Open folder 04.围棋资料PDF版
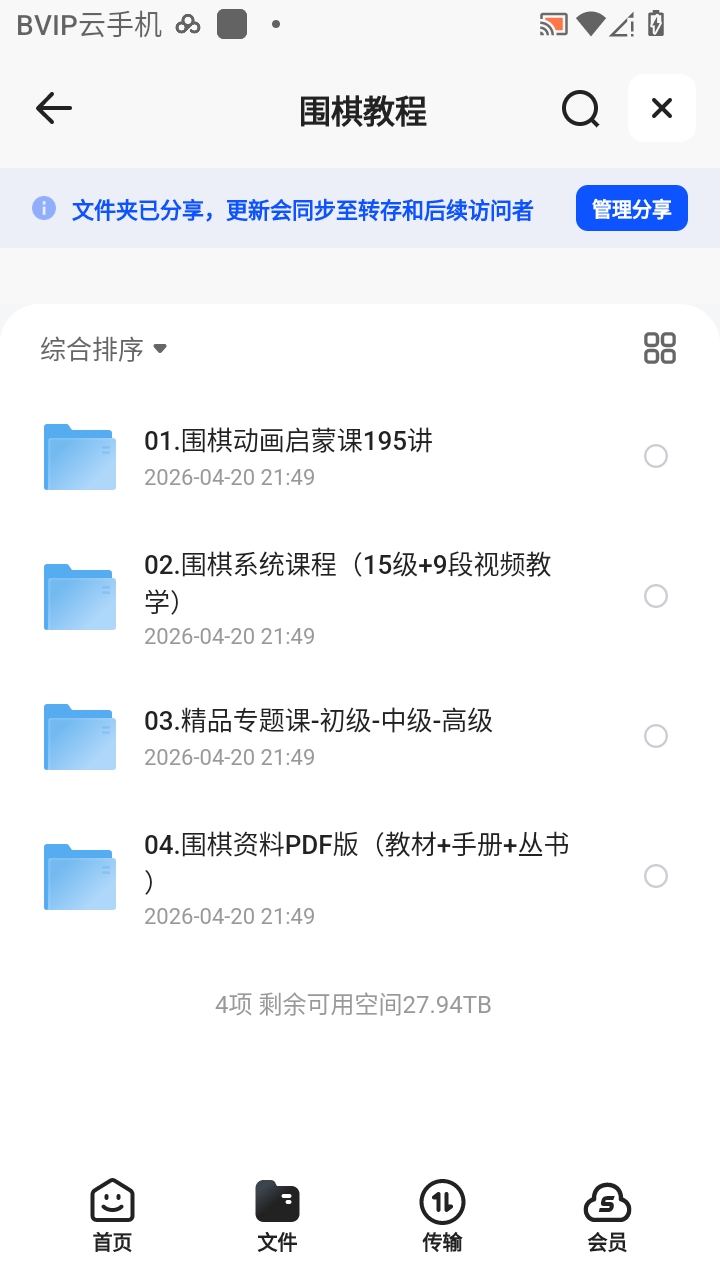720x1280 pixels. click(355, 876)
